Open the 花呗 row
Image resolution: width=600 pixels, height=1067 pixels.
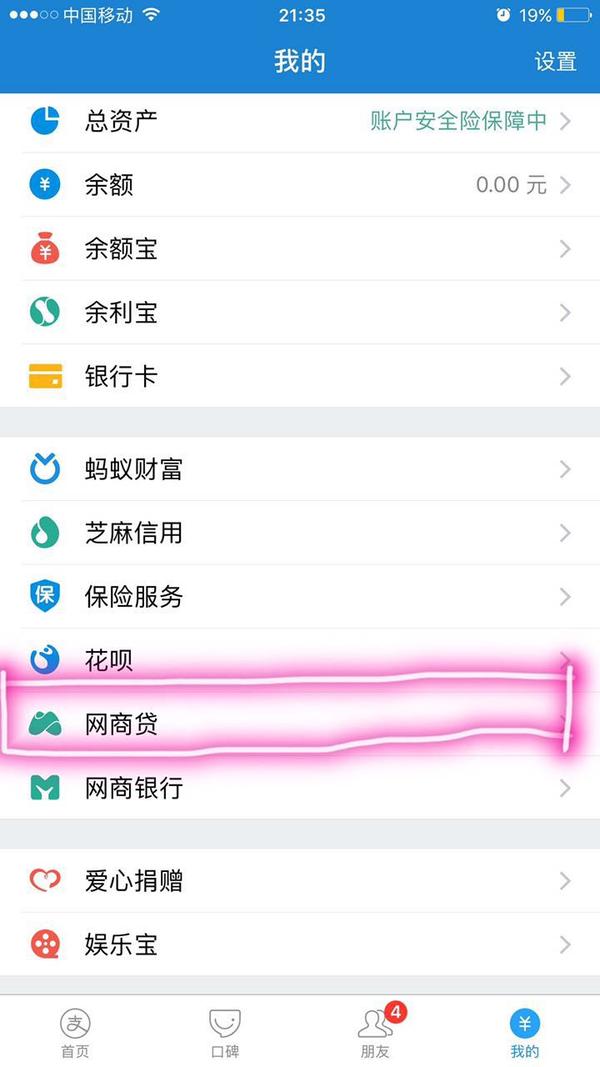(x=300, y=660)
